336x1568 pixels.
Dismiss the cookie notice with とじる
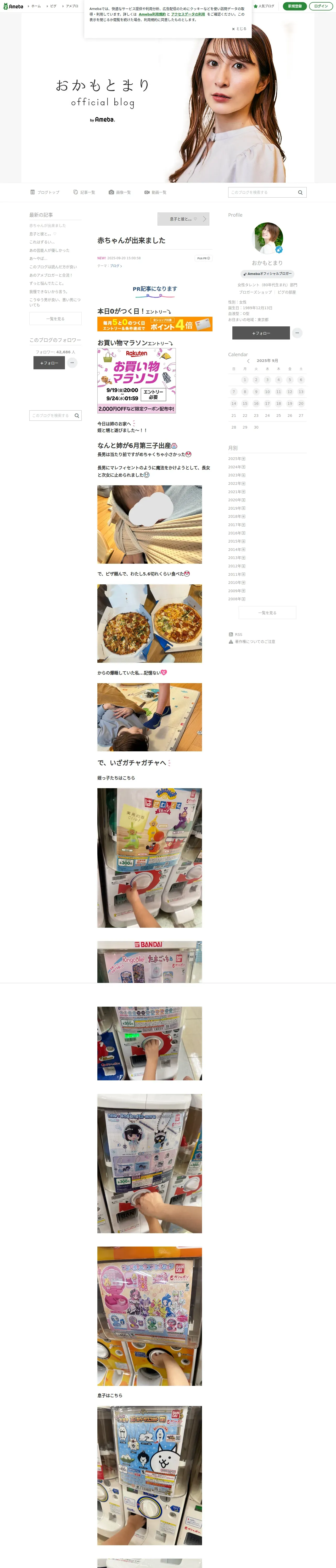click(x=239, y=28)
